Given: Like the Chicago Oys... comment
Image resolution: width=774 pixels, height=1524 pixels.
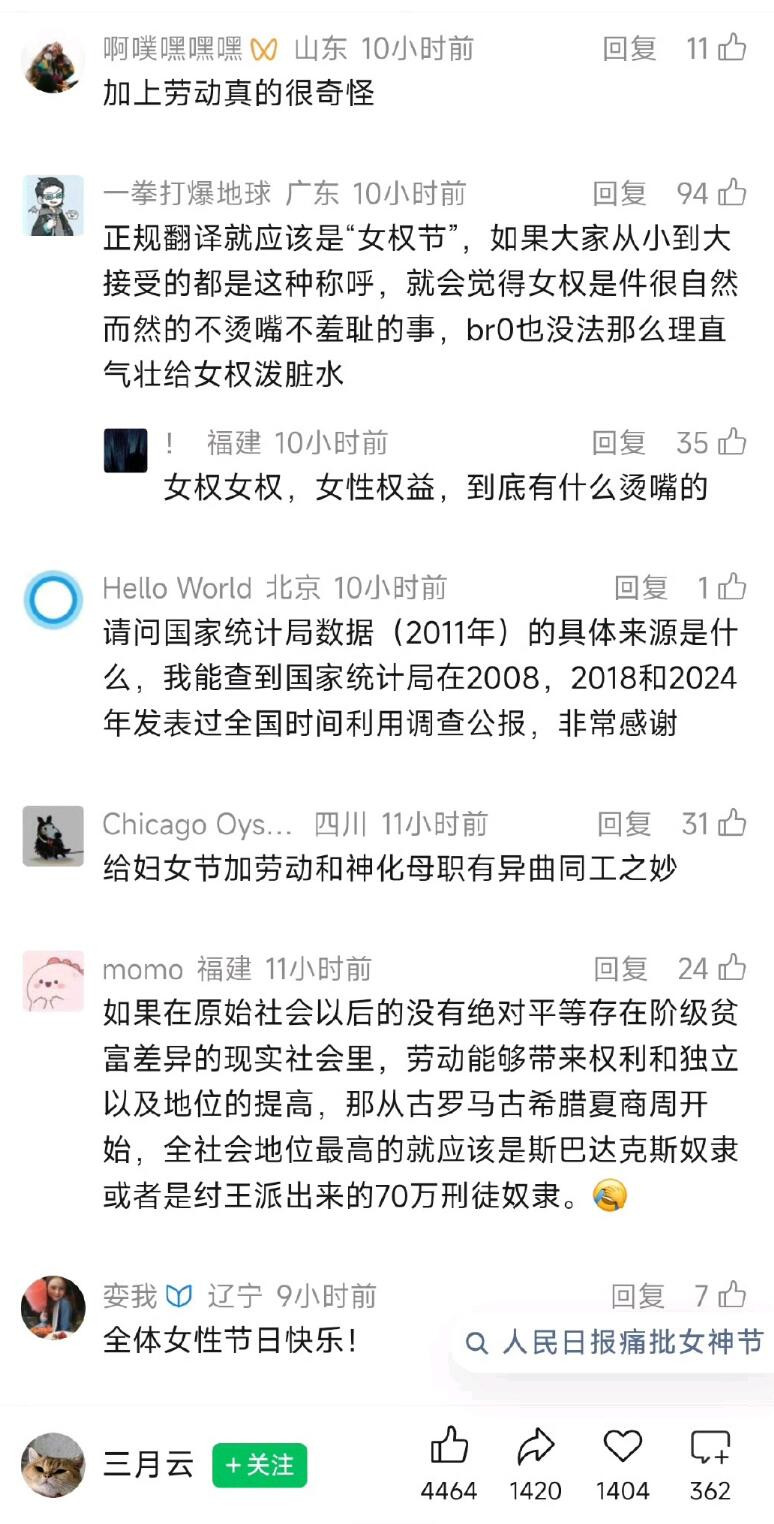Looking at the screenshot, I should point(731,823).
